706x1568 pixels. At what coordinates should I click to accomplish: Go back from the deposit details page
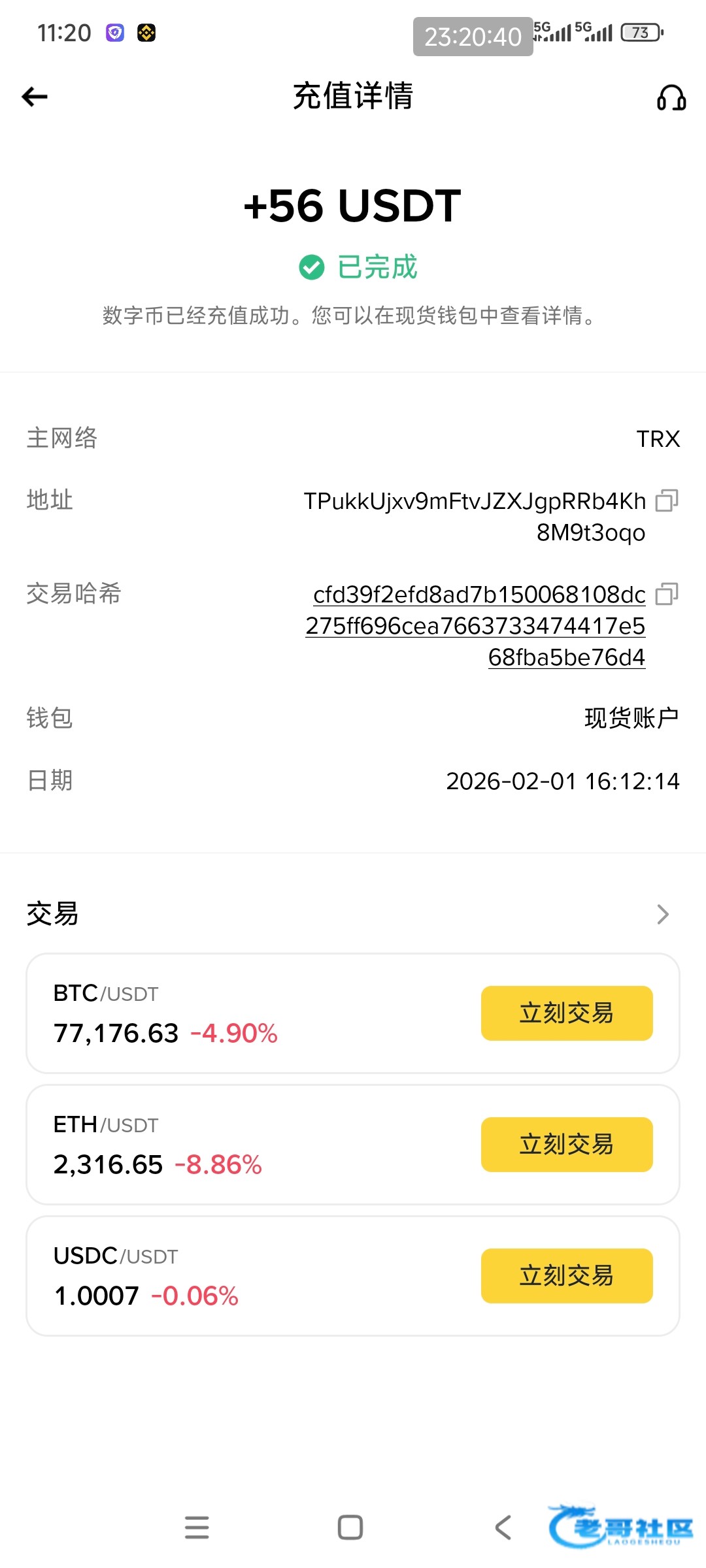[x=35, y=97]
